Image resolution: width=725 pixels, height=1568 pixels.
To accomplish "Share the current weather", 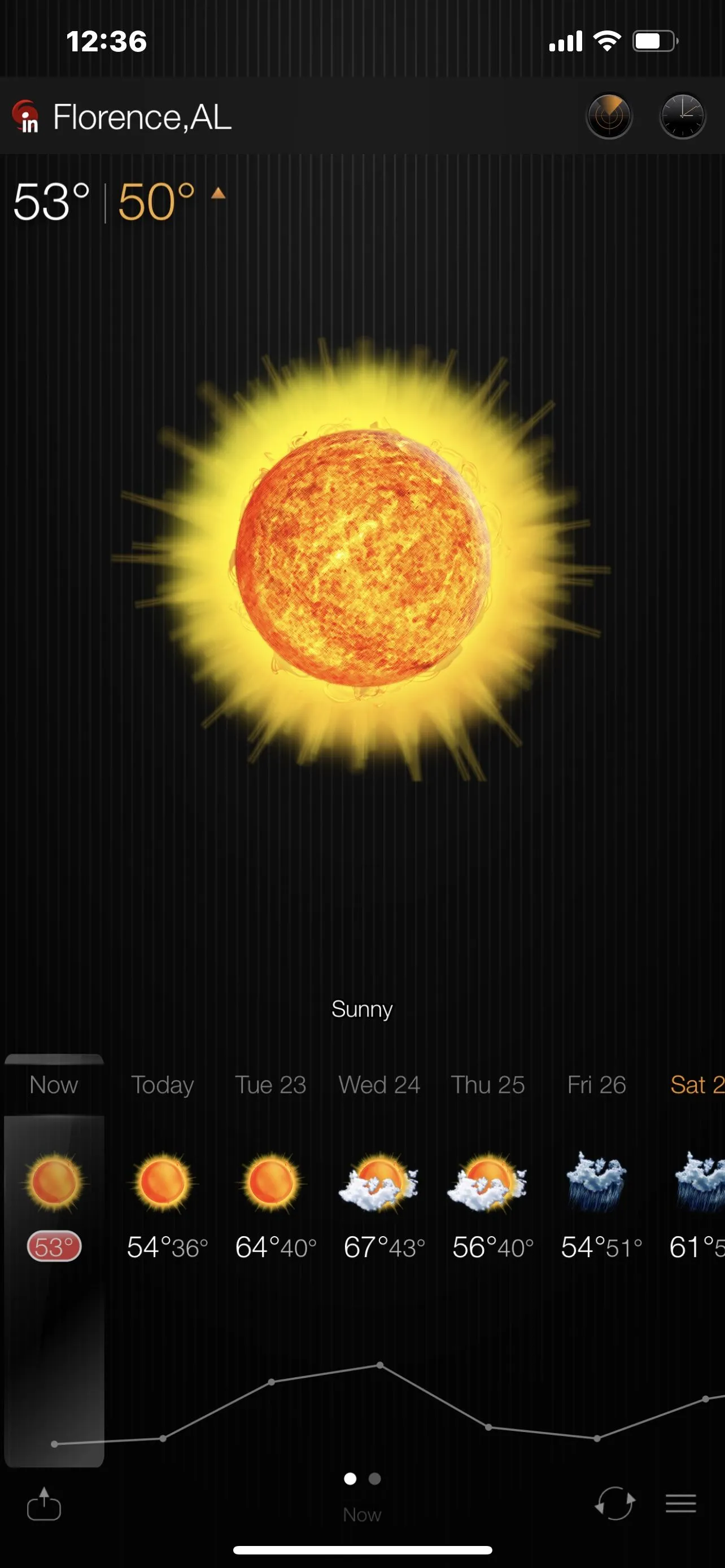I will coord(44,1504).
